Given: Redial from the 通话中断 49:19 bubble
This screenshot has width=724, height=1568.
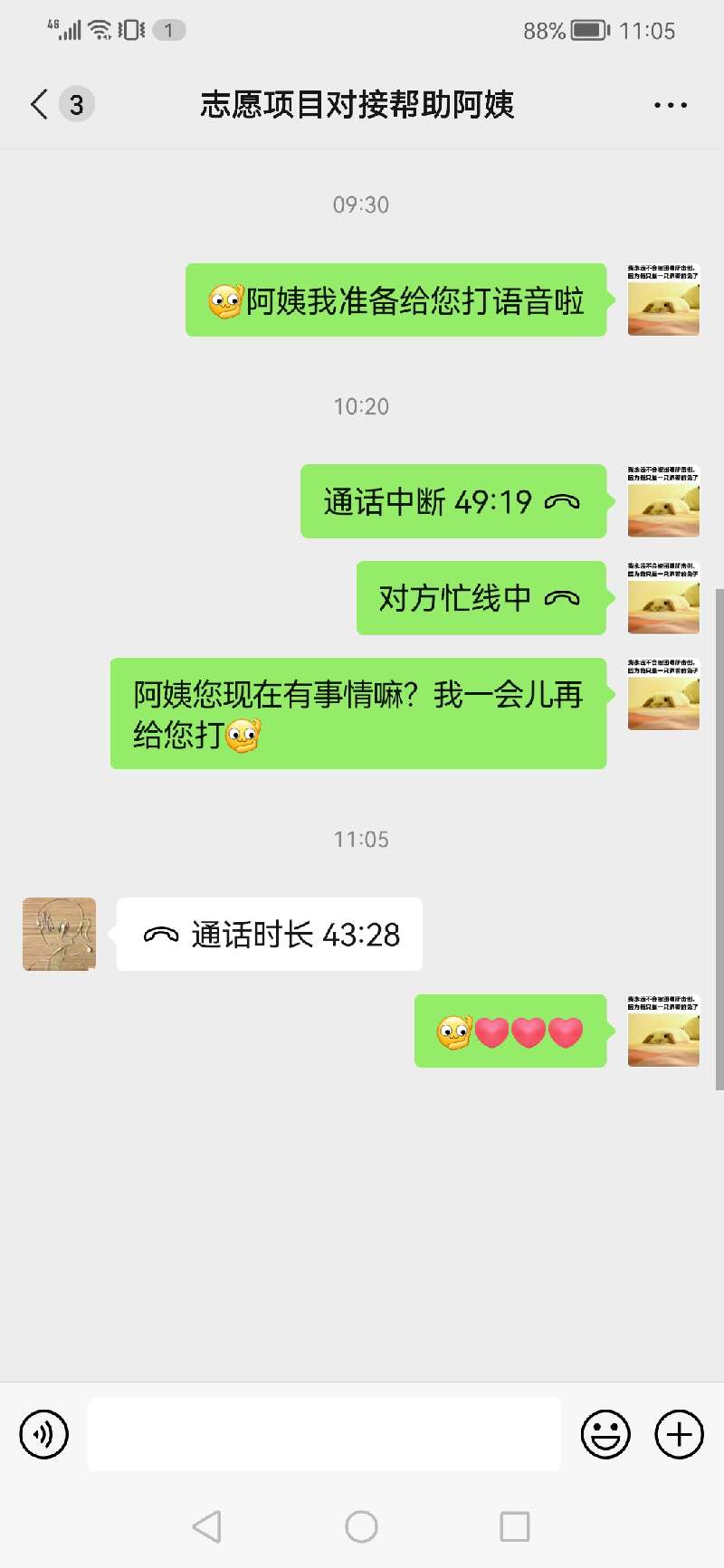Looking at the screenshot, I should (x=452, y=501).
